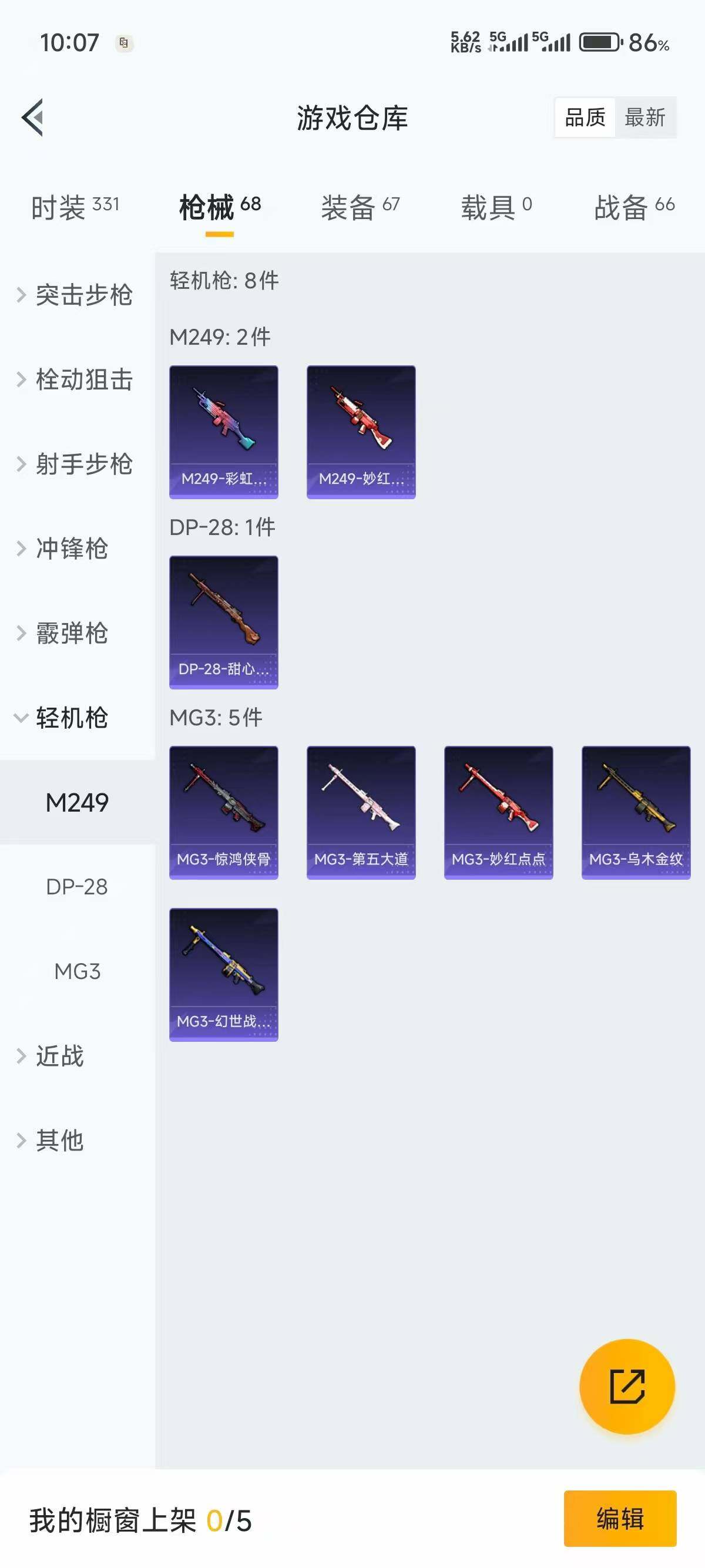Viewport: 705px width, 1568px height.
Task: Select the M249-彩虹 weapon thumbnail
Action: (223, 432)
